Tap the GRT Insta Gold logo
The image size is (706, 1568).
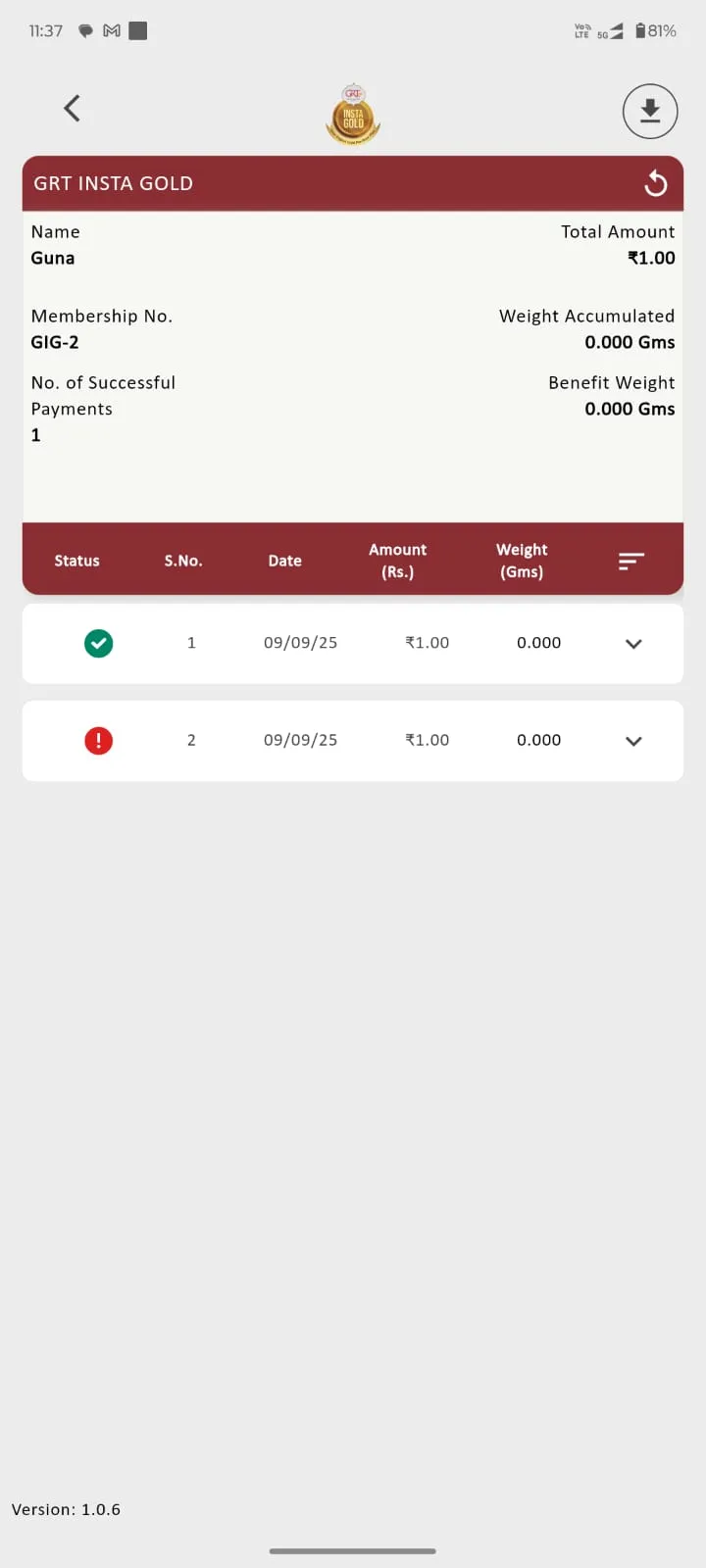[x=352, y=115]
